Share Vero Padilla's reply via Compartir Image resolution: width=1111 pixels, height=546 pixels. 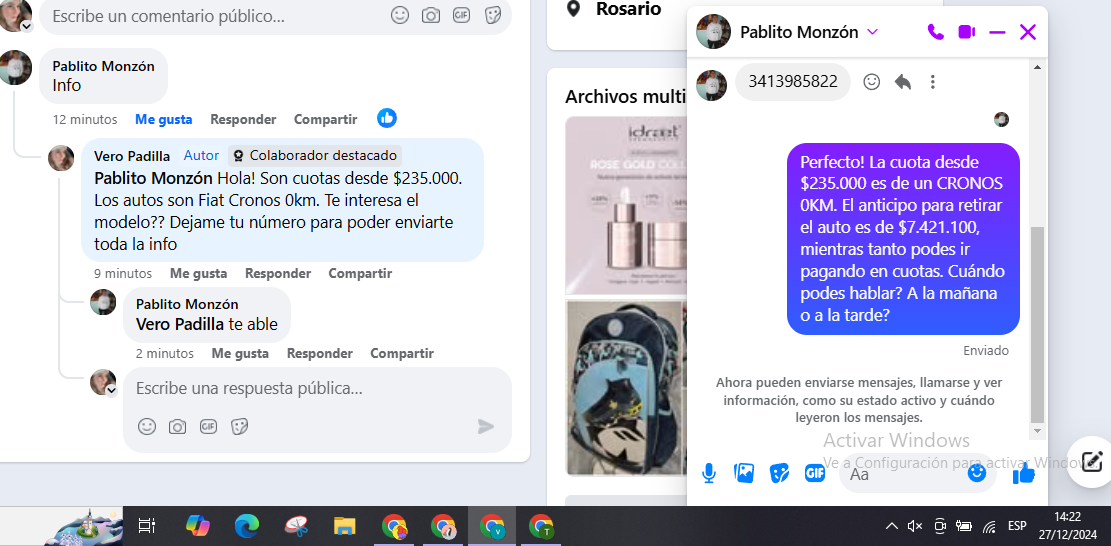360,273
